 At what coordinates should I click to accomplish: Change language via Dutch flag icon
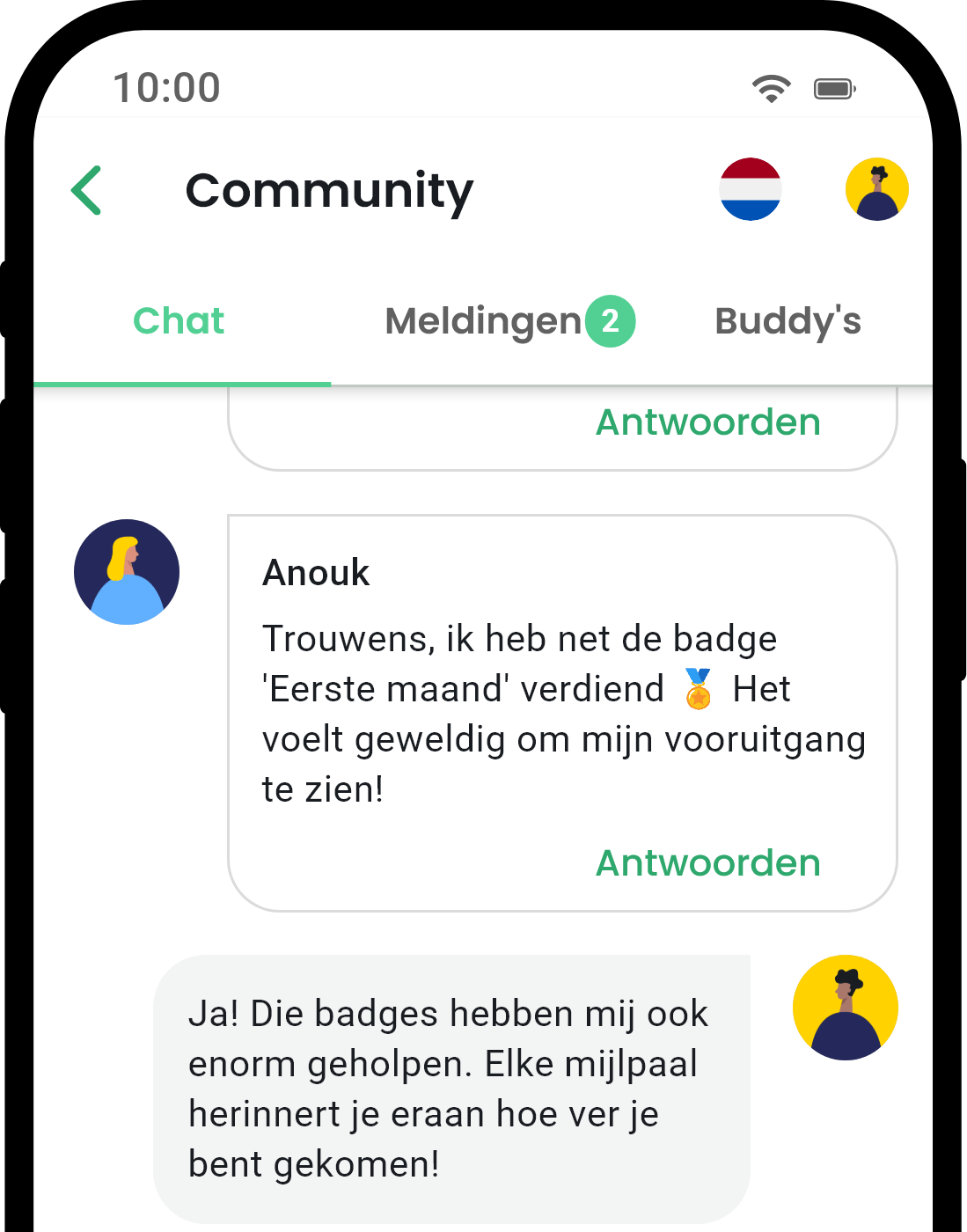click(x=750, y=189)
